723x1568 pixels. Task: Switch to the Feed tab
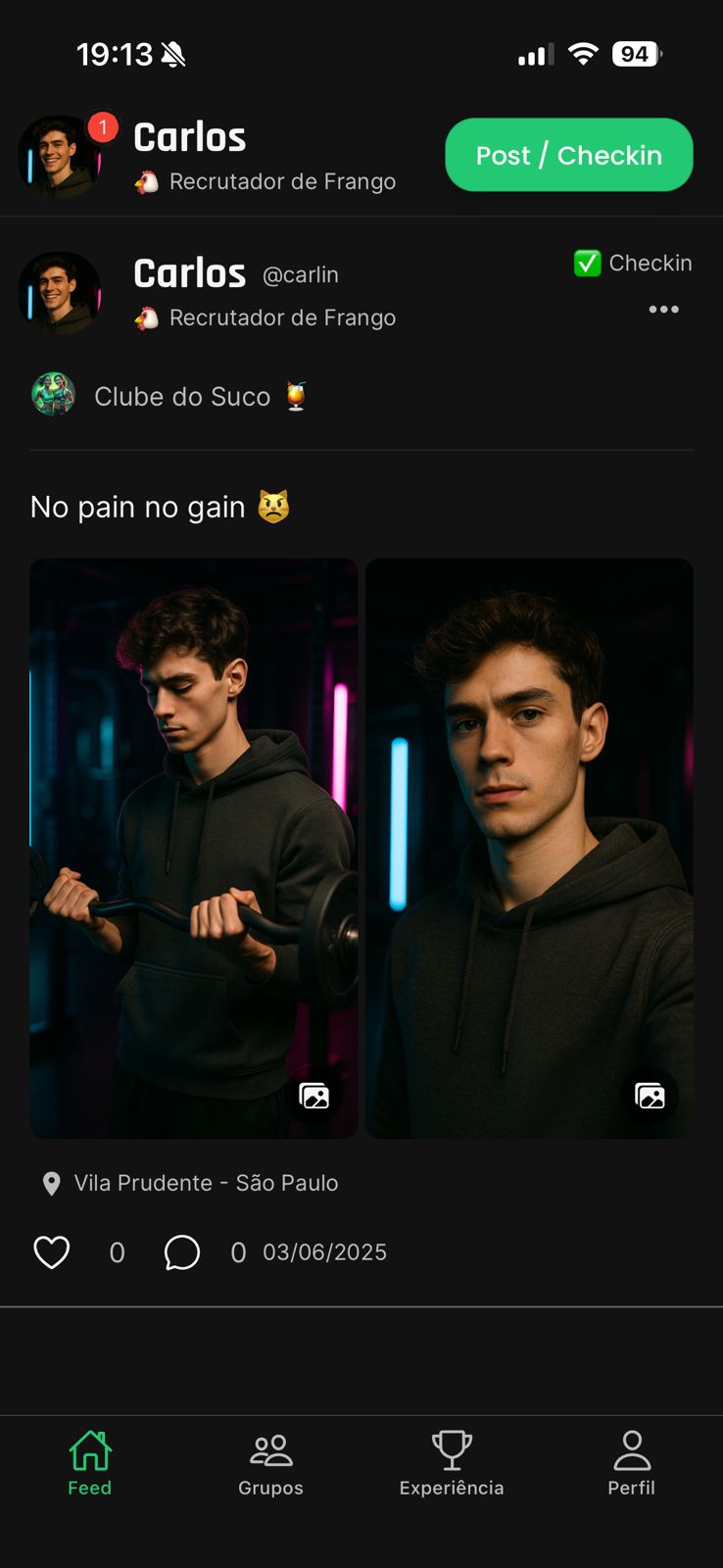coord(89,1462)
